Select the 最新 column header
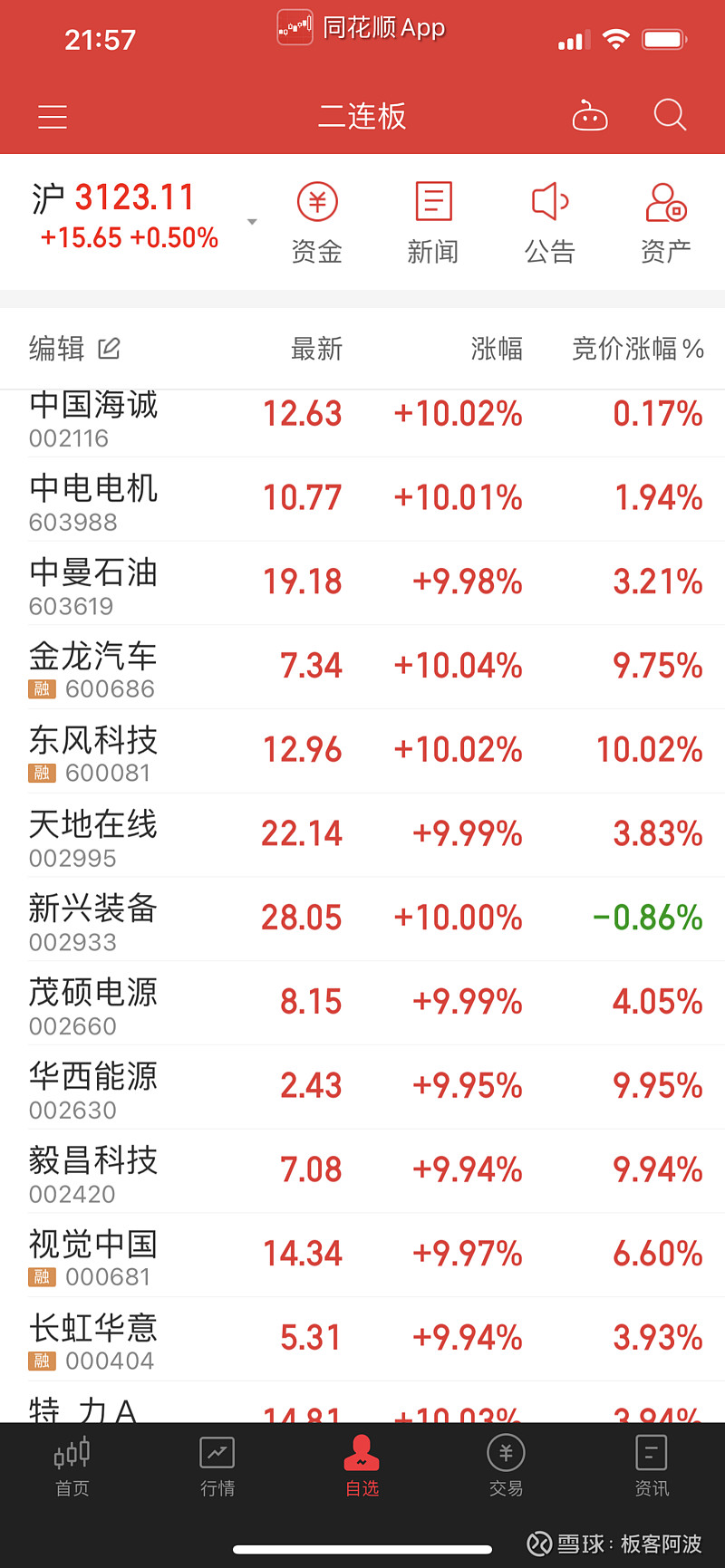 click(x=315, y=349)
